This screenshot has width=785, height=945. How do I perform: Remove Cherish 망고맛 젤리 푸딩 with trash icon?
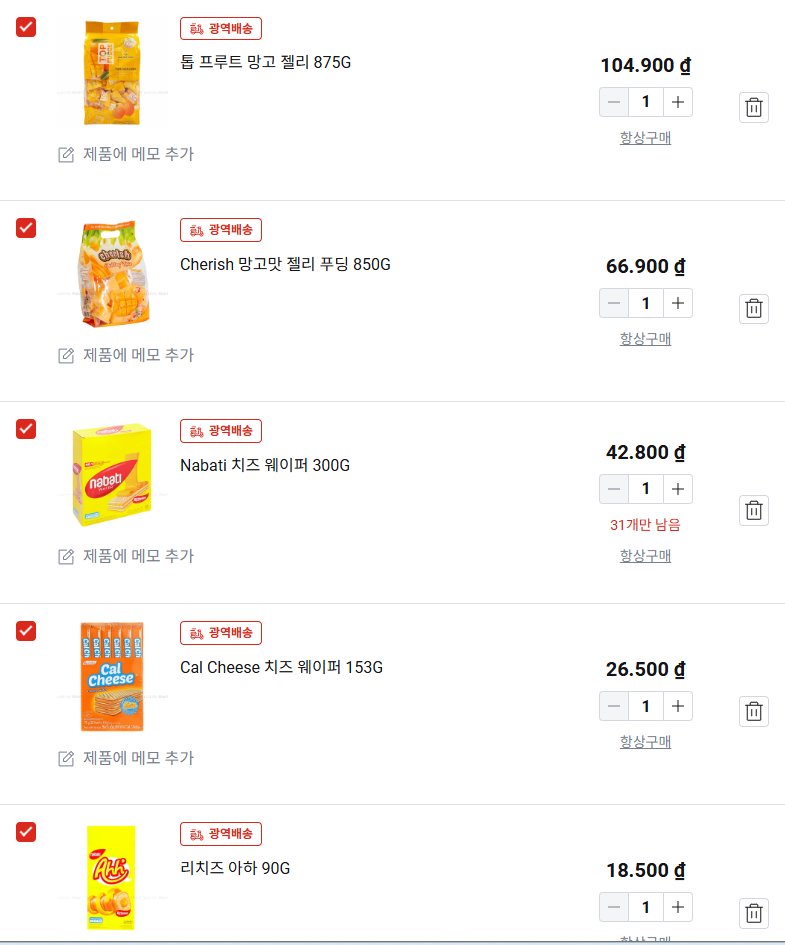(x=754, y=308)
